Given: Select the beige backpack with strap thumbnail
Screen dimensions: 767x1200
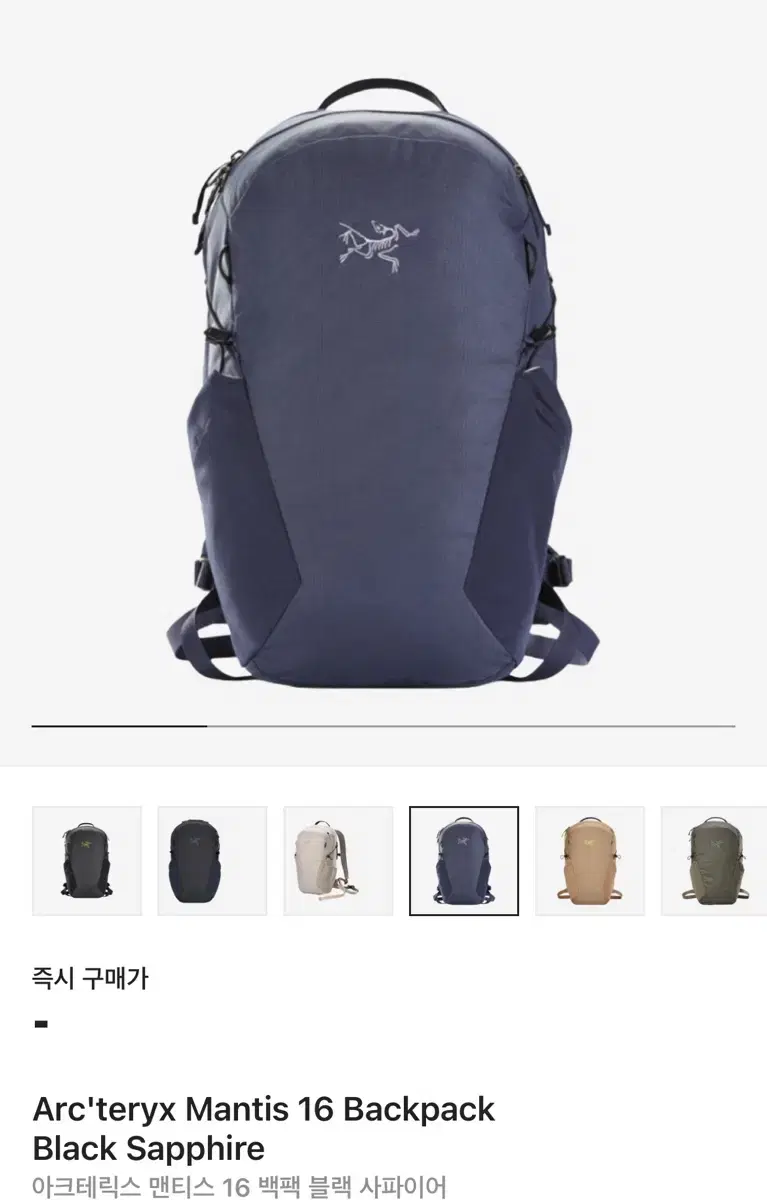Looking at the screenshot, I should 338,860.
